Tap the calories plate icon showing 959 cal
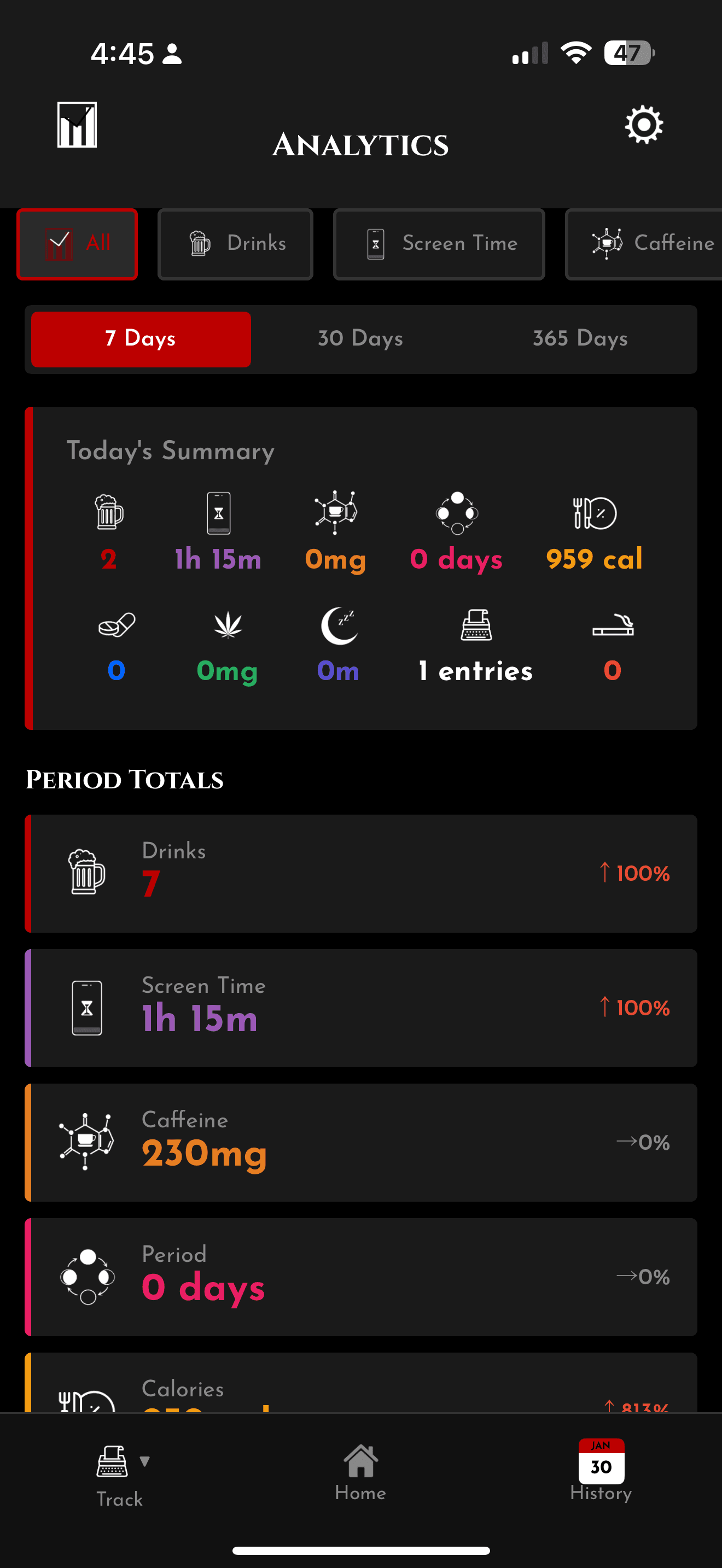 click(594, 514)
